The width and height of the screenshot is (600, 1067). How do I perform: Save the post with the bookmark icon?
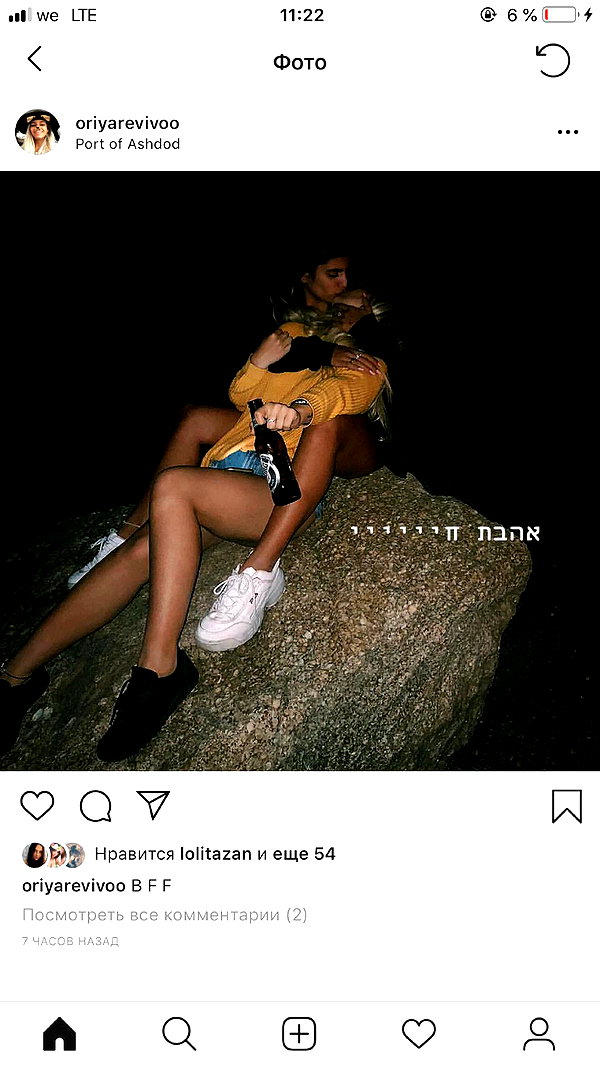pos(567,806)
